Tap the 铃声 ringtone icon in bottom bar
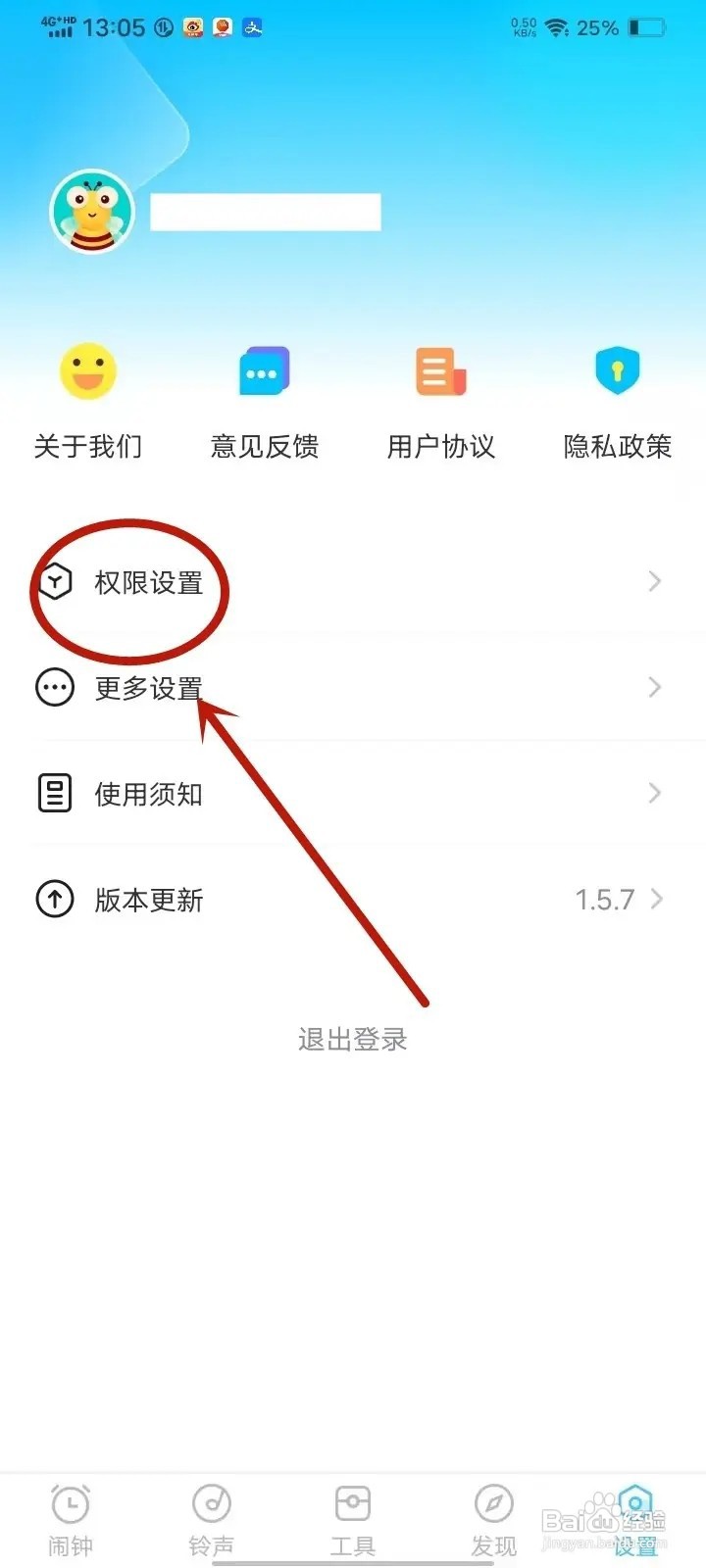 (211, 1502)
